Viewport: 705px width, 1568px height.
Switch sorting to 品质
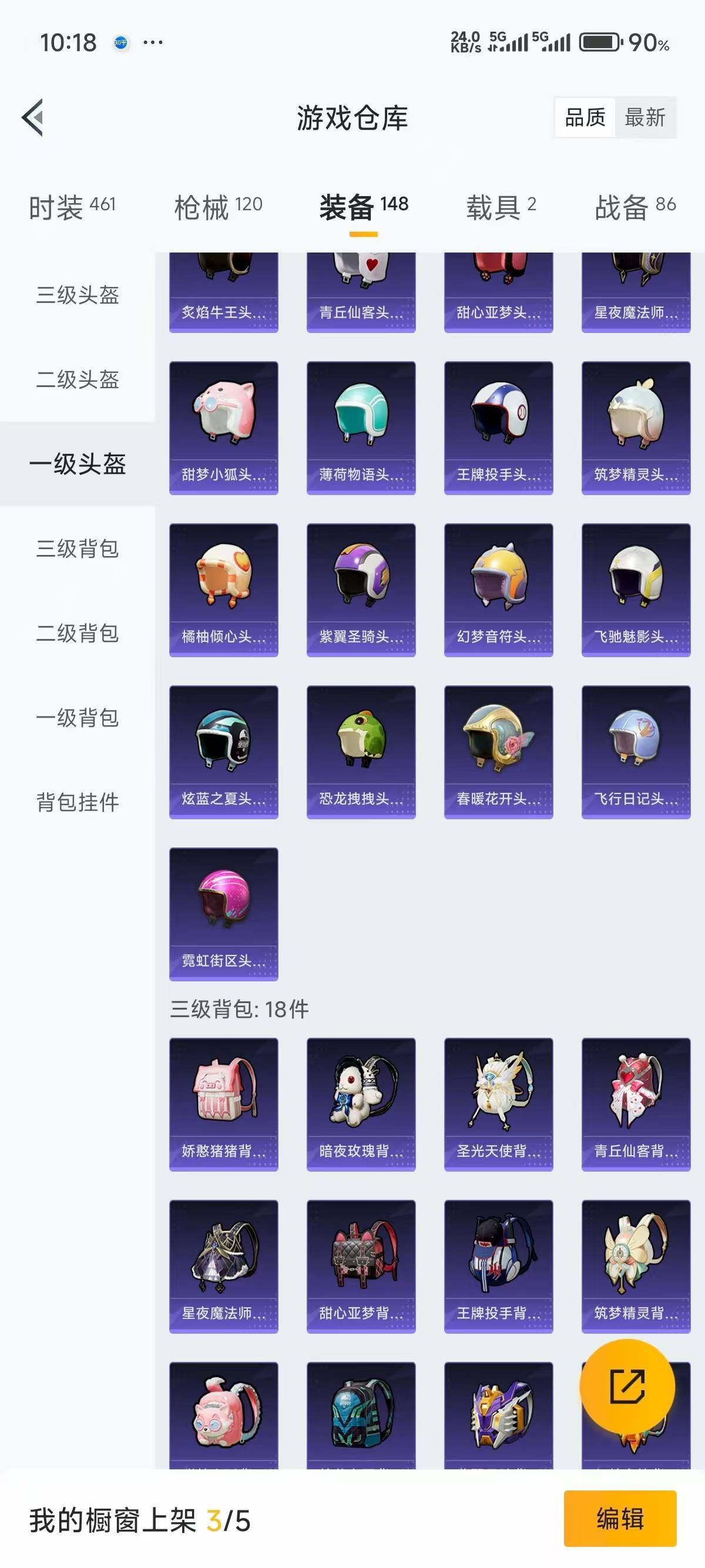coord(586,117)
